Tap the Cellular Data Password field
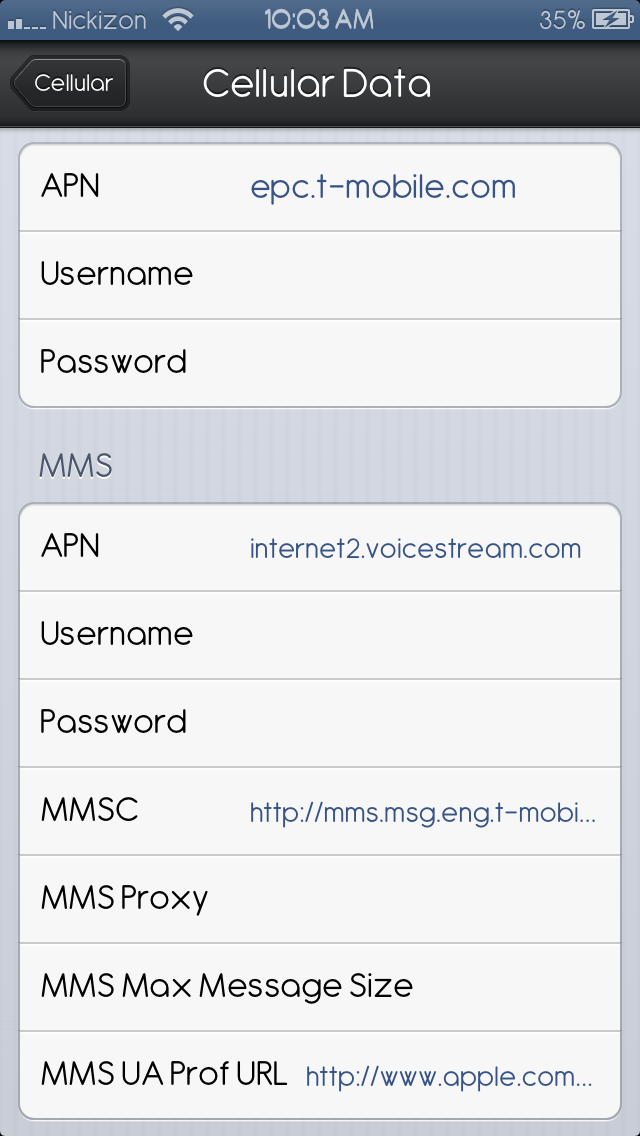Screen dimensions: 640x1136 (x=320, y=362)
